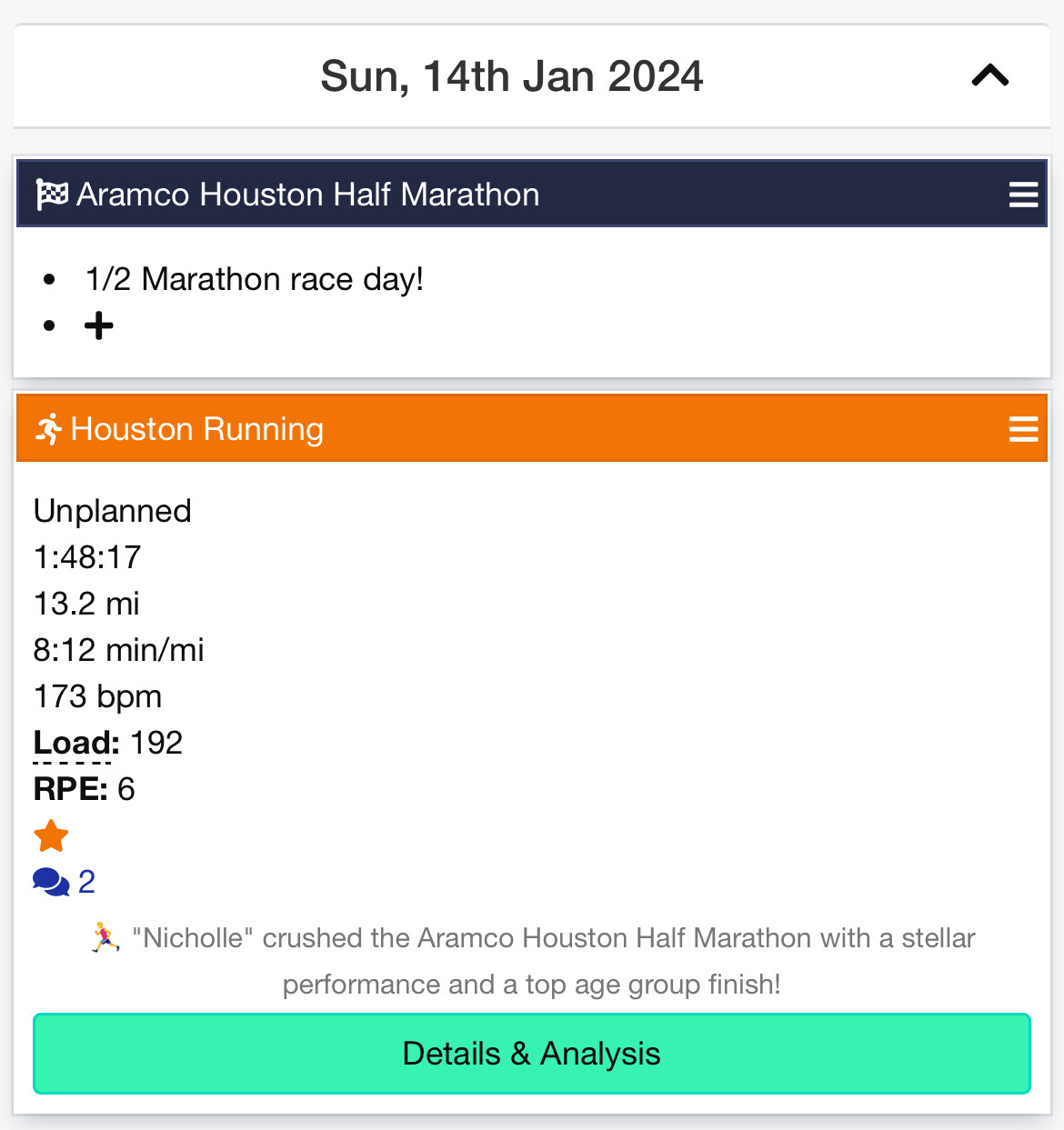View the 2 comments on the run

point(64,882)
